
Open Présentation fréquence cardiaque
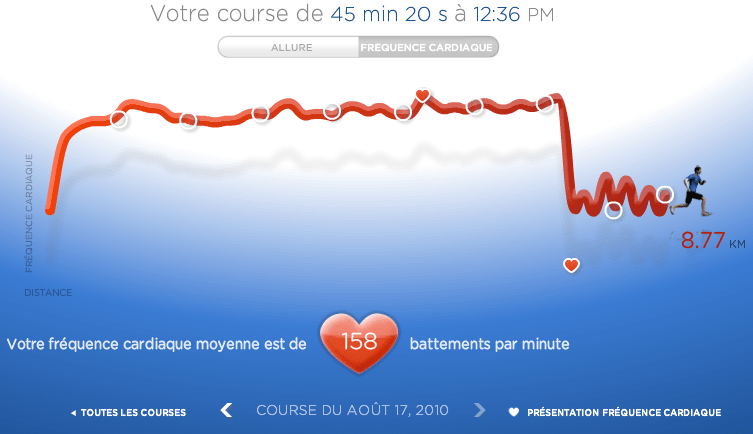pos(615,412)
